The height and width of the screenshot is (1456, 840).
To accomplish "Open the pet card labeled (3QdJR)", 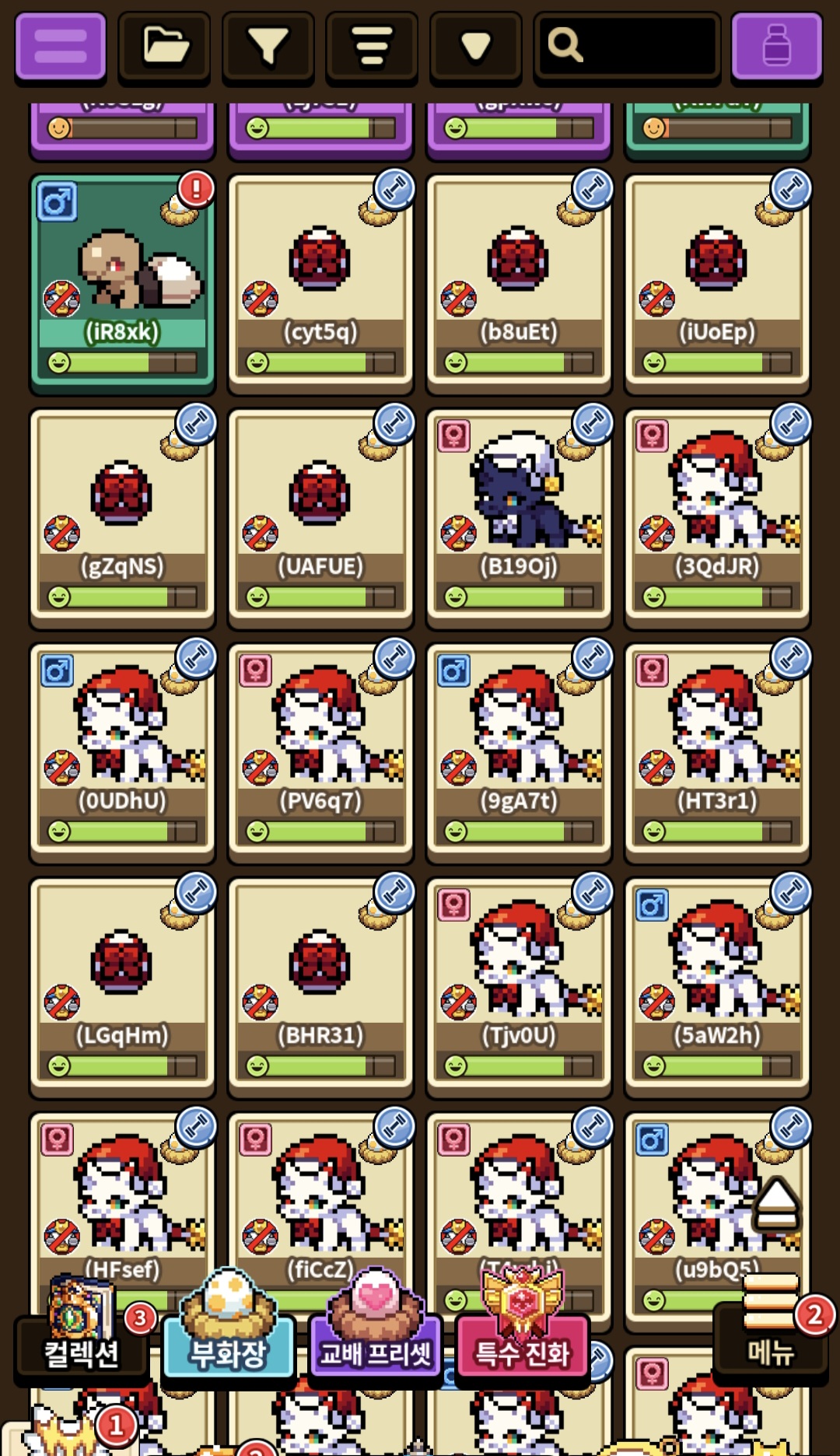I will tap(717, 515).
